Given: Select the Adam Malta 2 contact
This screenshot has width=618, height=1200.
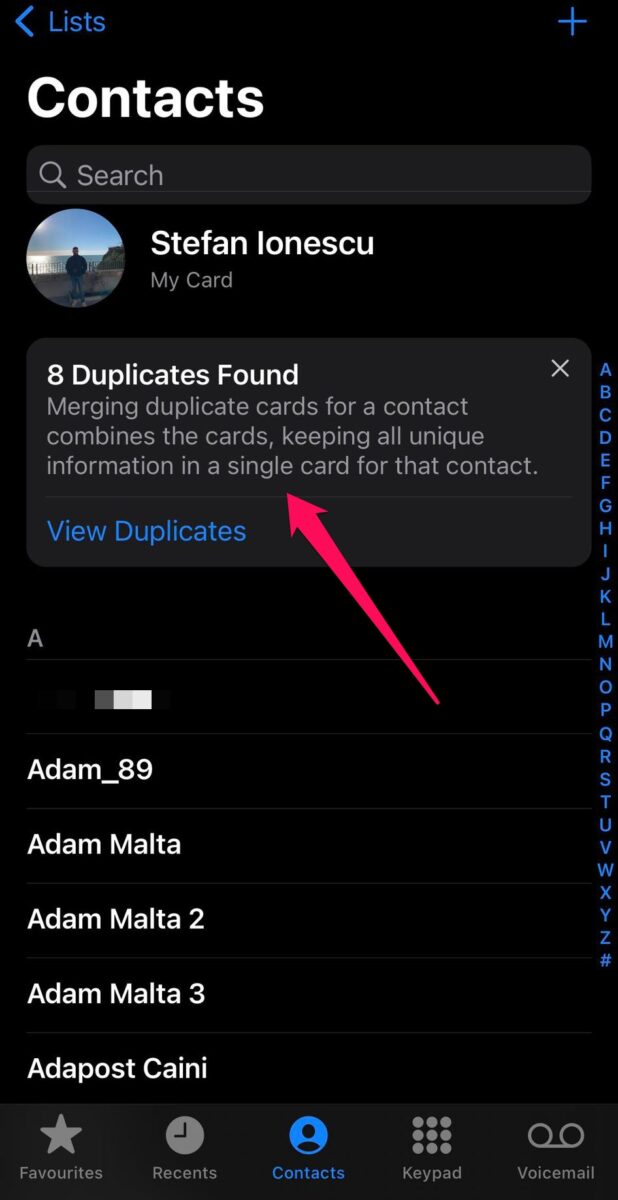Looking at the screenshot, I should click(x=116, y=919).
